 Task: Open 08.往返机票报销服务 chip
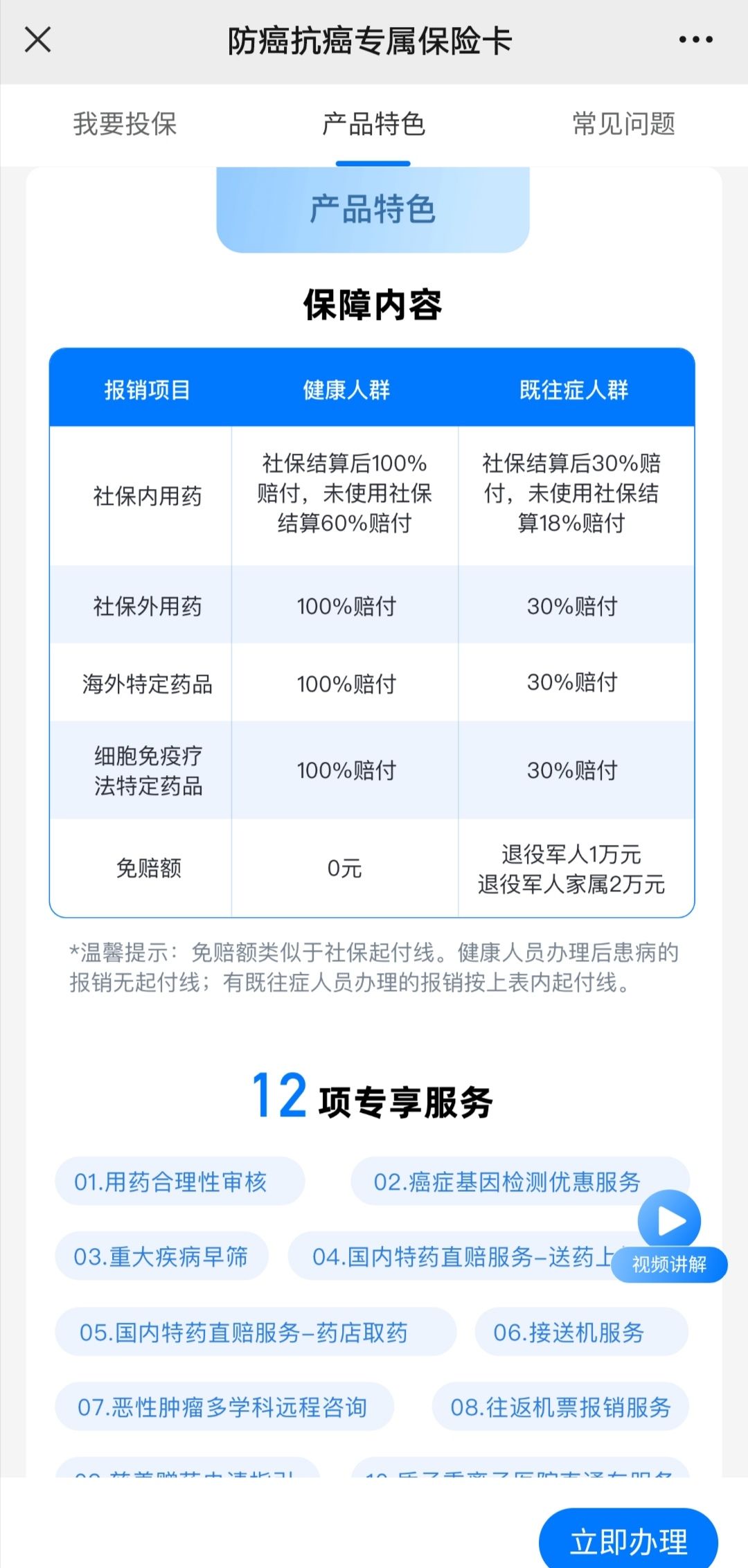(x=560, y=1407)
